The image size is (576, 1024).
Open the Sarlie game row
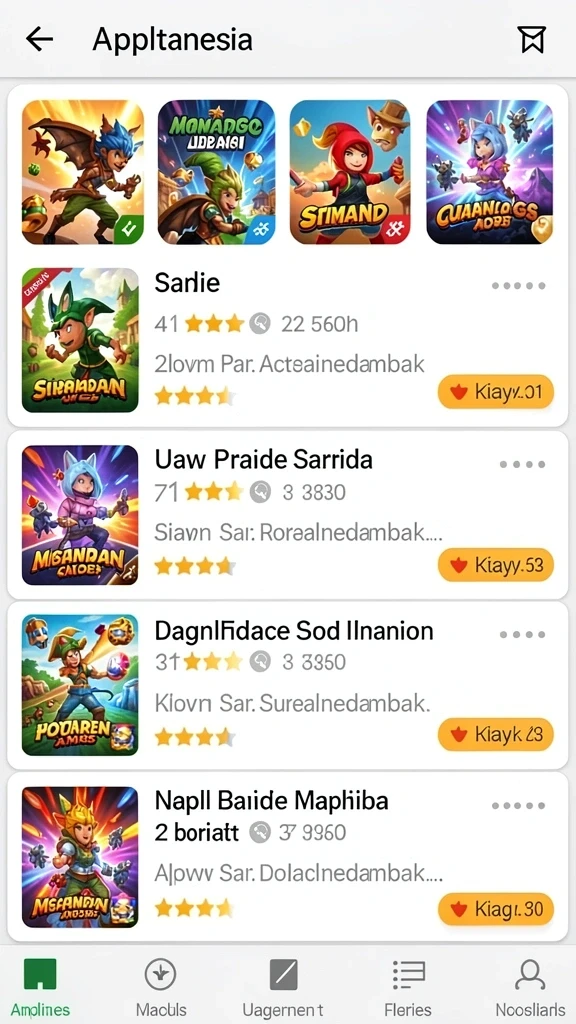(x=287, y=340)
